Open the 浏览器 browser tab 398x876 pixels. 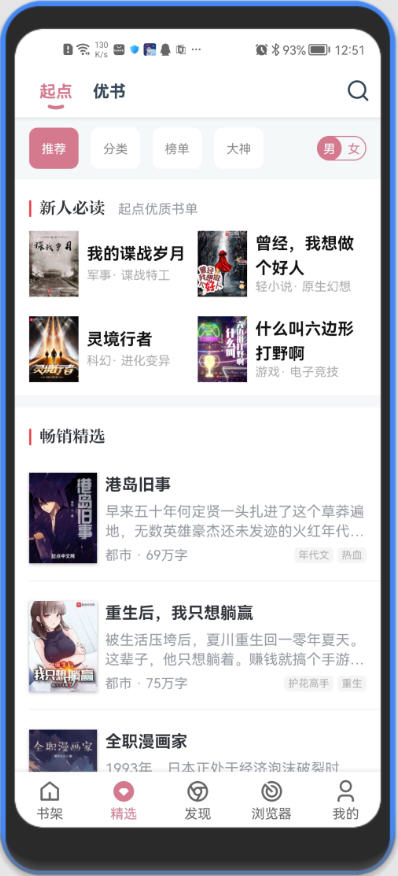click(271, 800)
